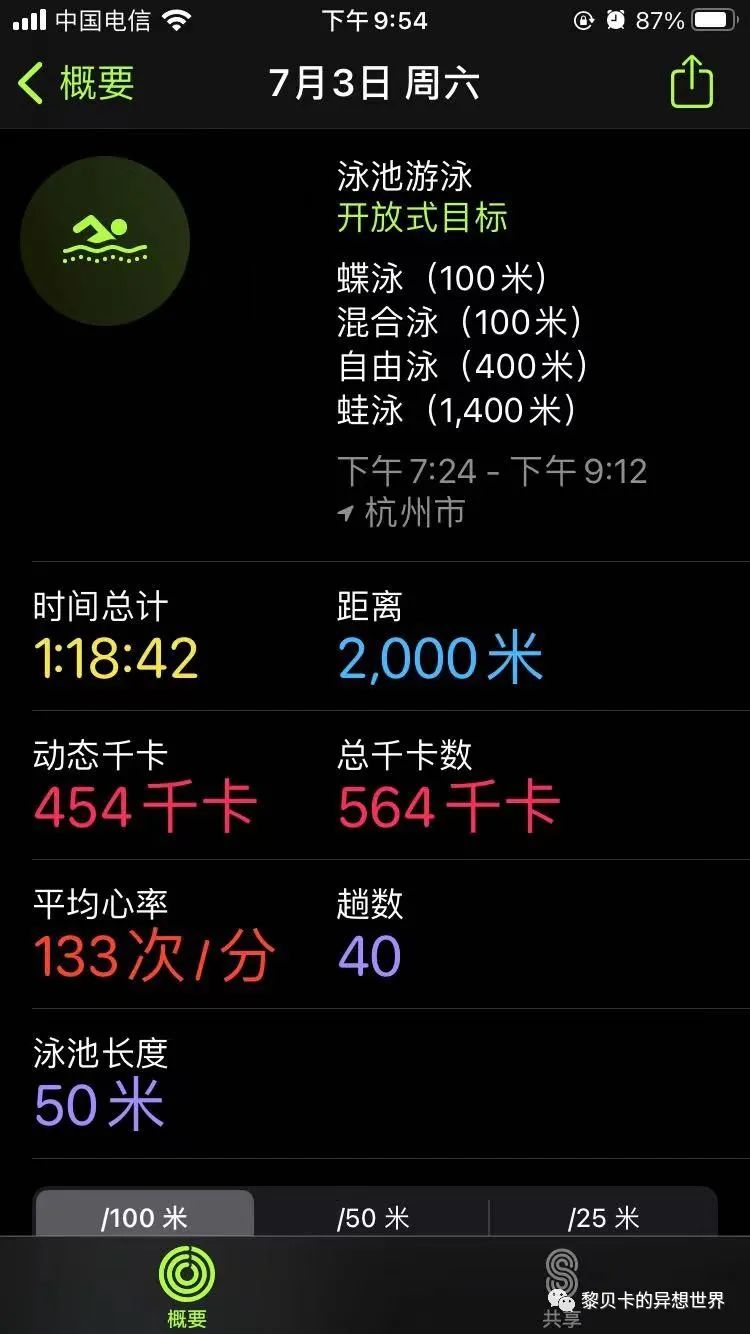Image resolution: width=750 pixels, height=1334 pixels.
Task: Switch to the /25 米 segment
Action: click(604, 1216)
